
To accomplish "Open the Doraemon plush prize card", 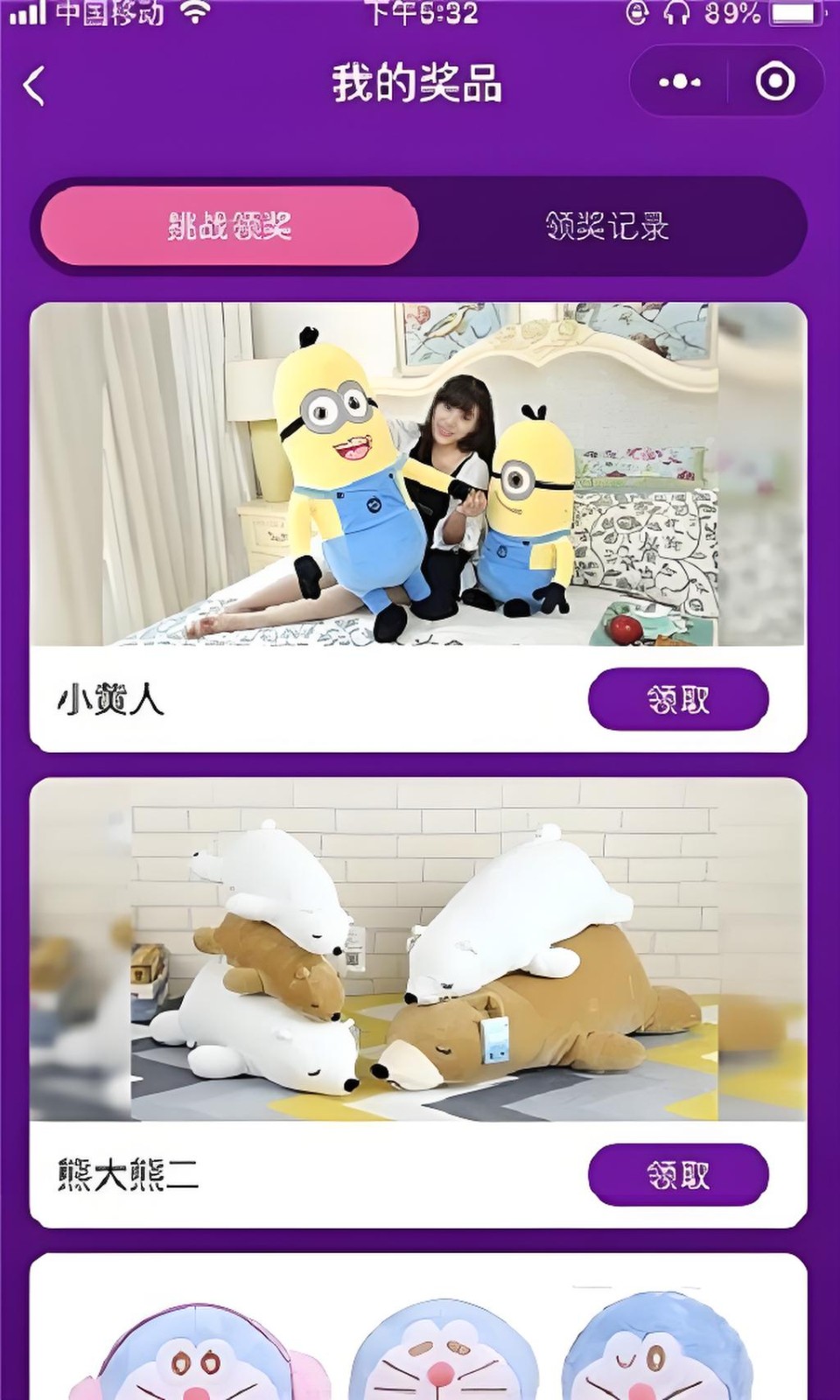I will (418, 1330).
